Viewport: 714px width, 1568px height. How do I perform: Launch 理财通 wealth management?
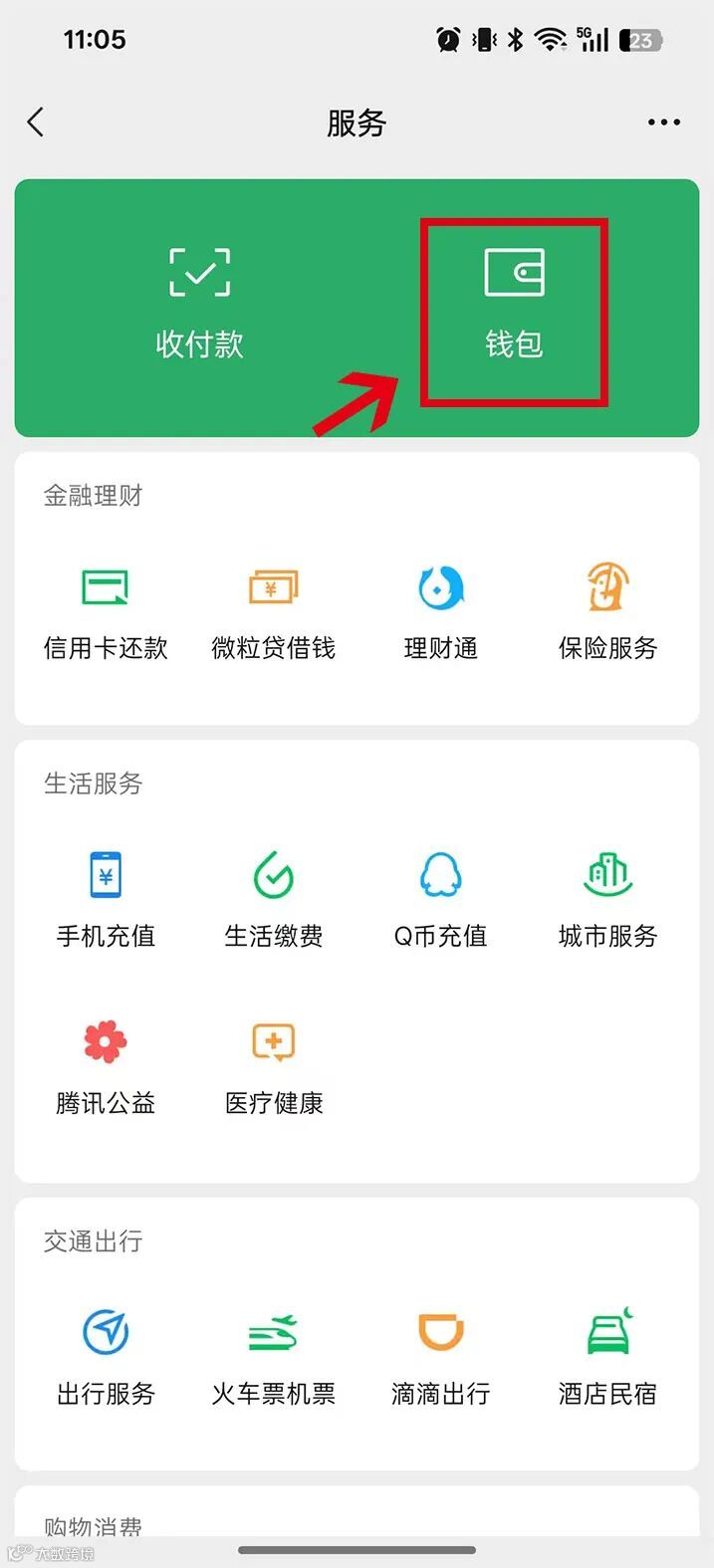point(441,611)
